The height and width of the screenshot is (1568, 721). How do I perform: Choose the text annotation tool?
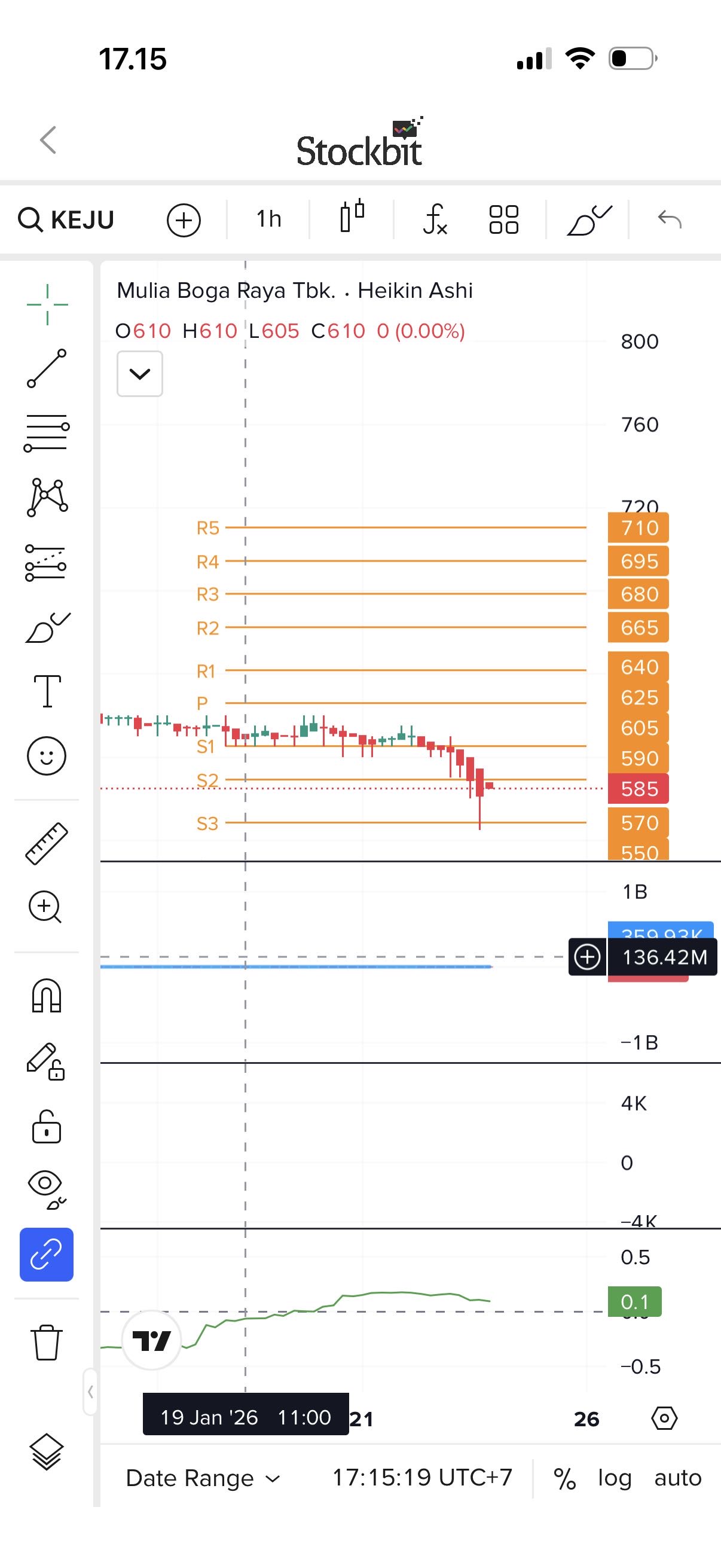point(47,691)
